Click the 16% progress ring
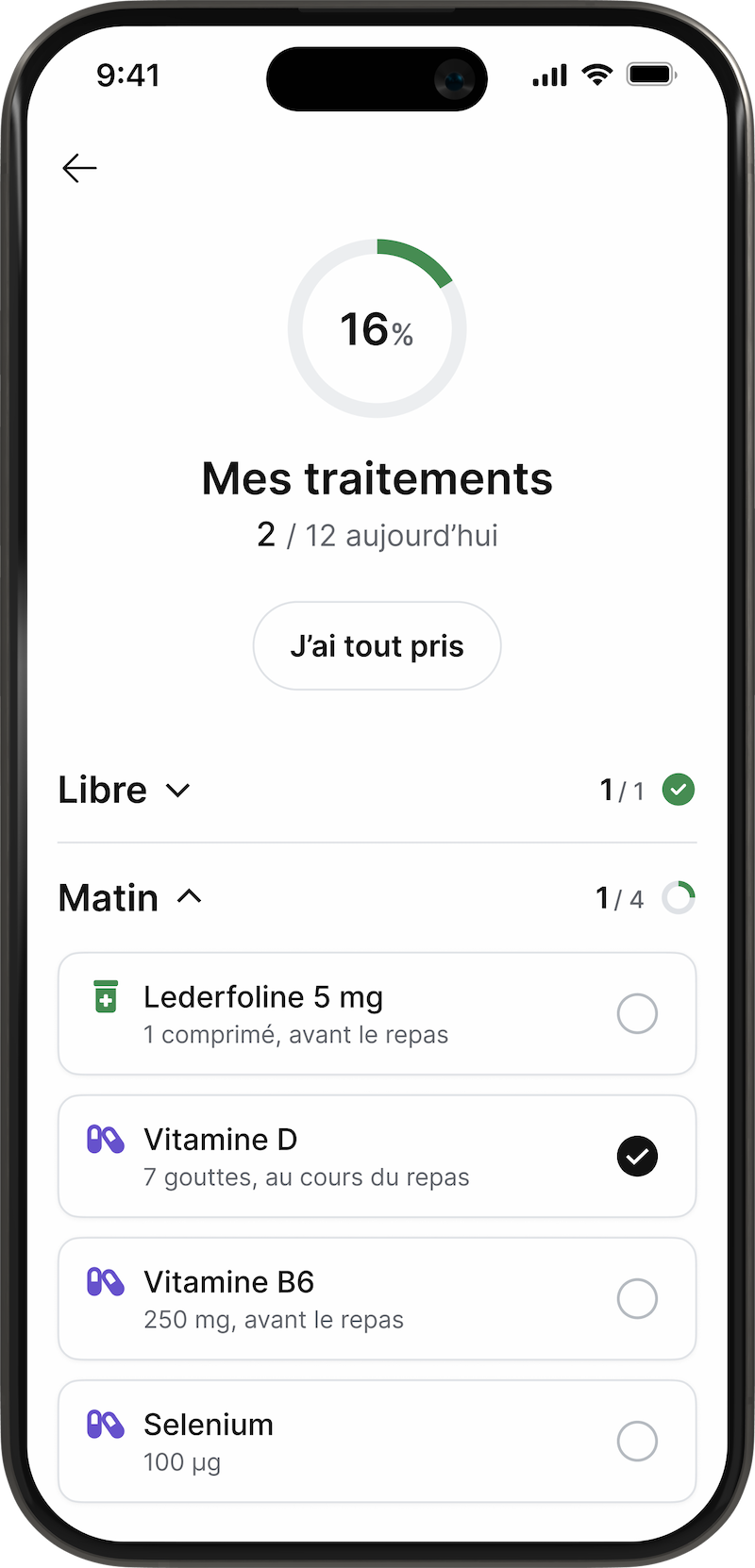755x1568 pixels. tap(377, 328)
